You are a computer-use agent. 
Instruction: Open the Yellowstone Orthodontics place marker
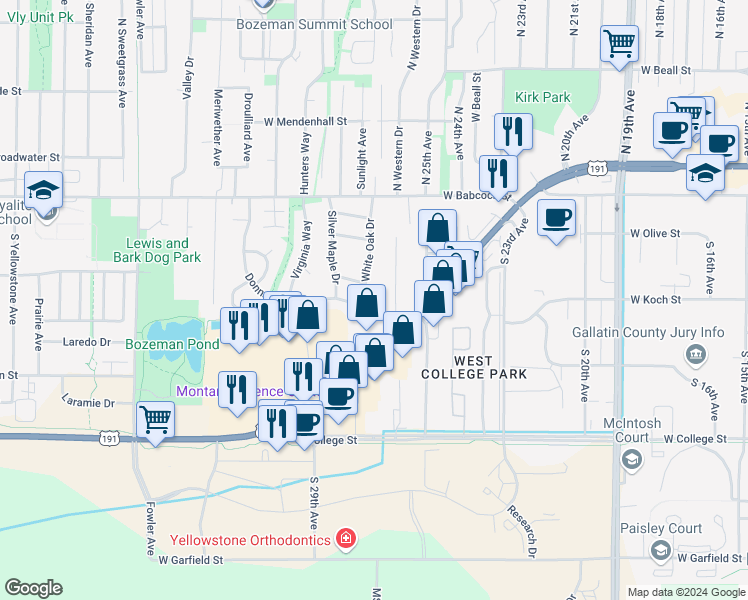[x=346, y=540]
